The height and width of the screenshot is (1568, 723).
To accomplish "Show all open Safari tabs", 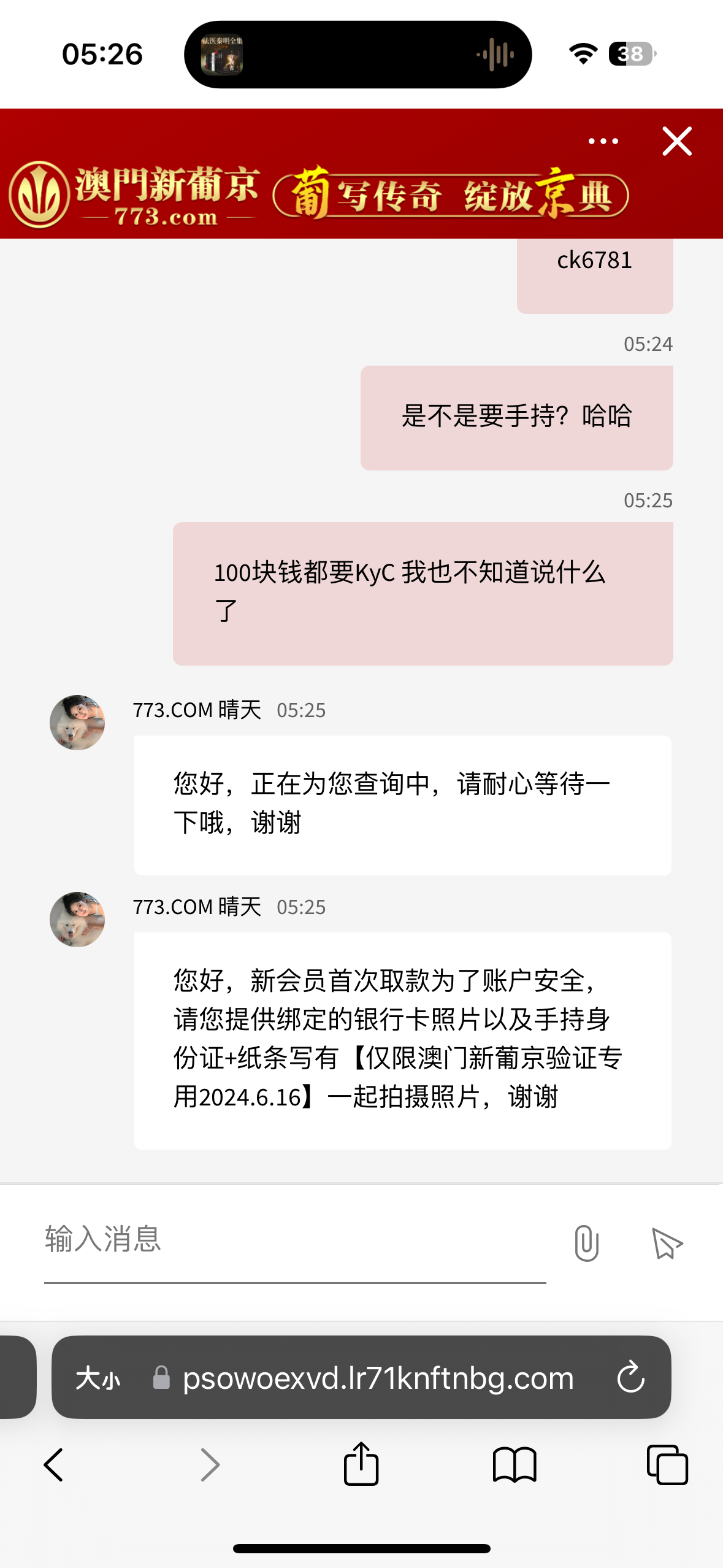I will [667, 1465].
